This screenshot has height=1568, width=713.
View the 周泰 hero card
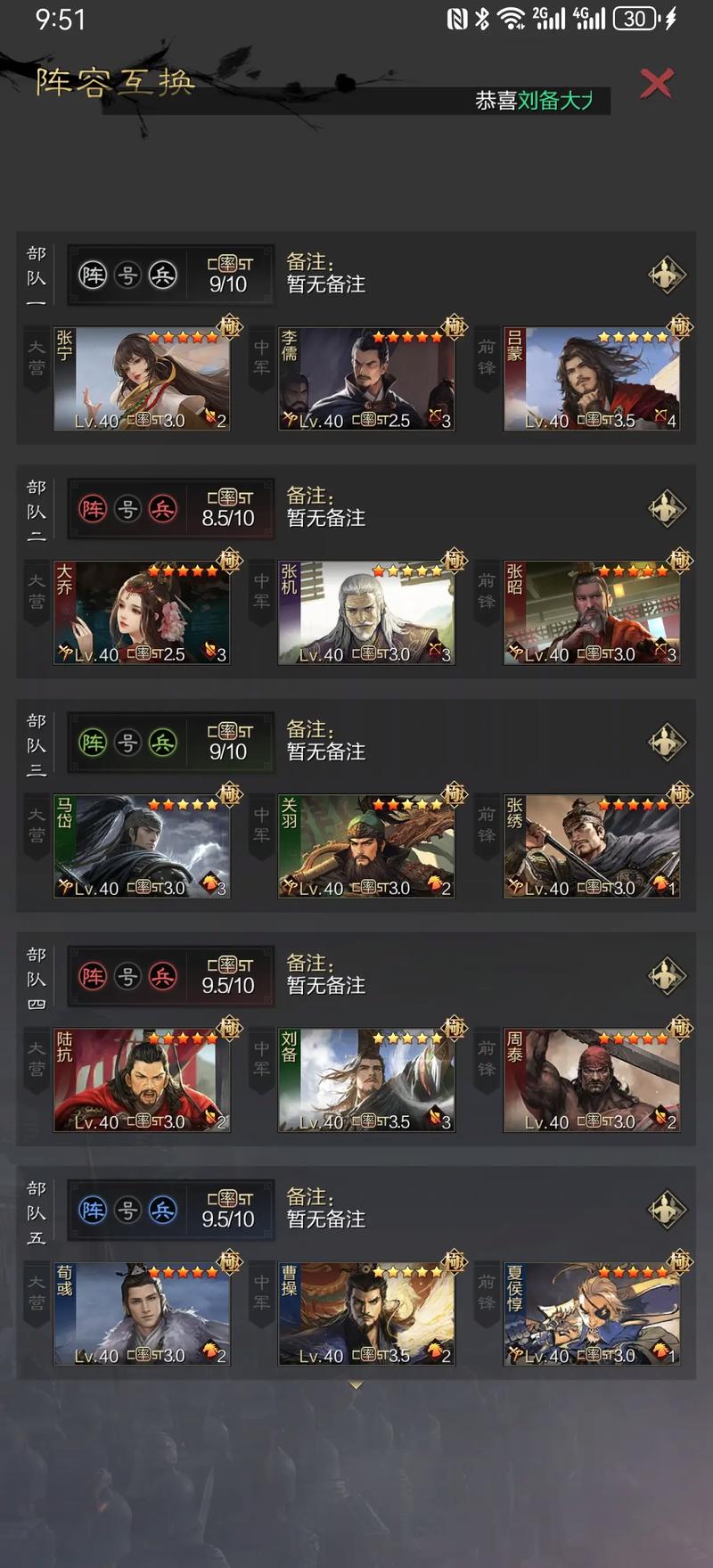pos(592,1080)
